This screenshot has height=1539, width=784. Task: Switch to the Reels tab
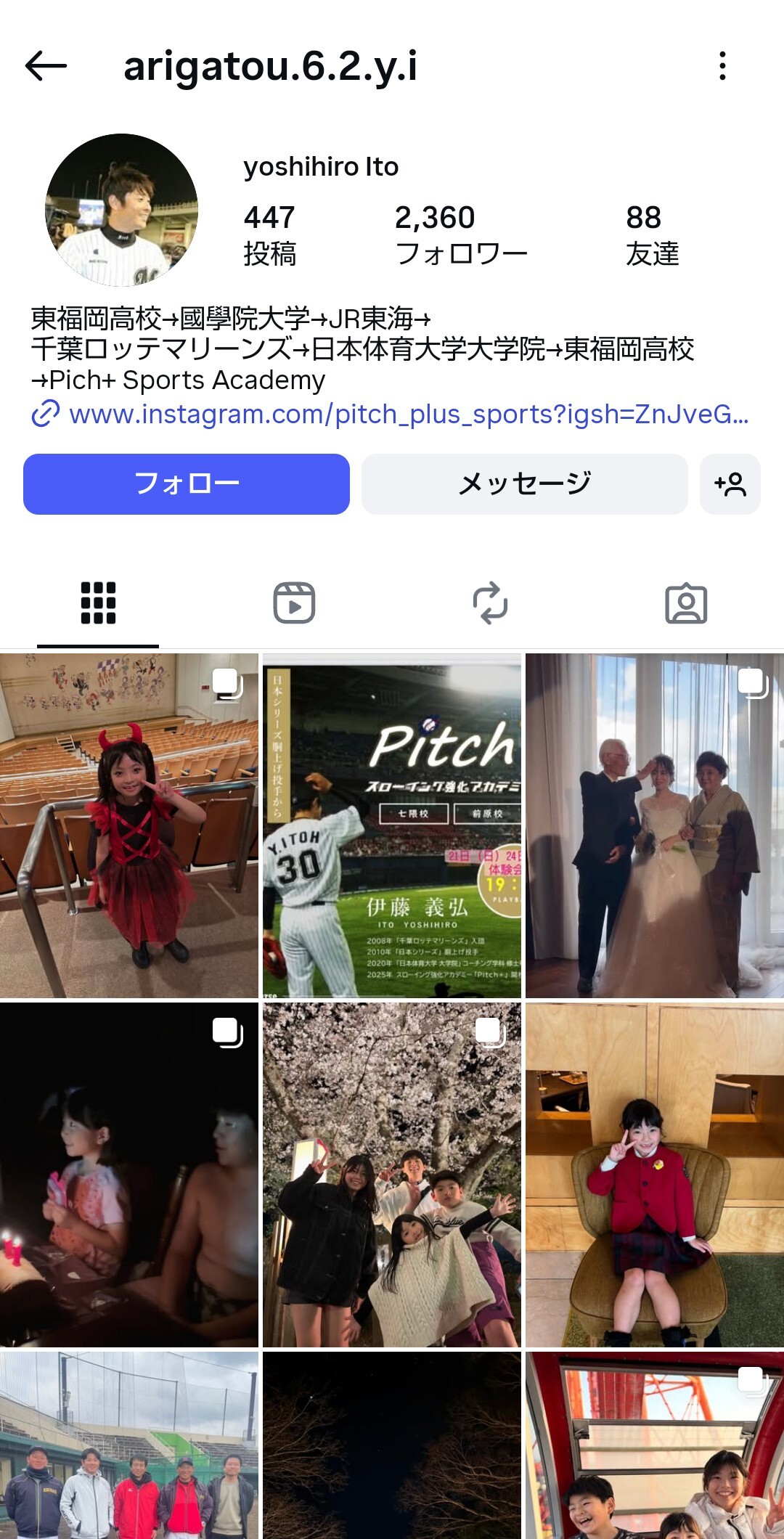294,603
